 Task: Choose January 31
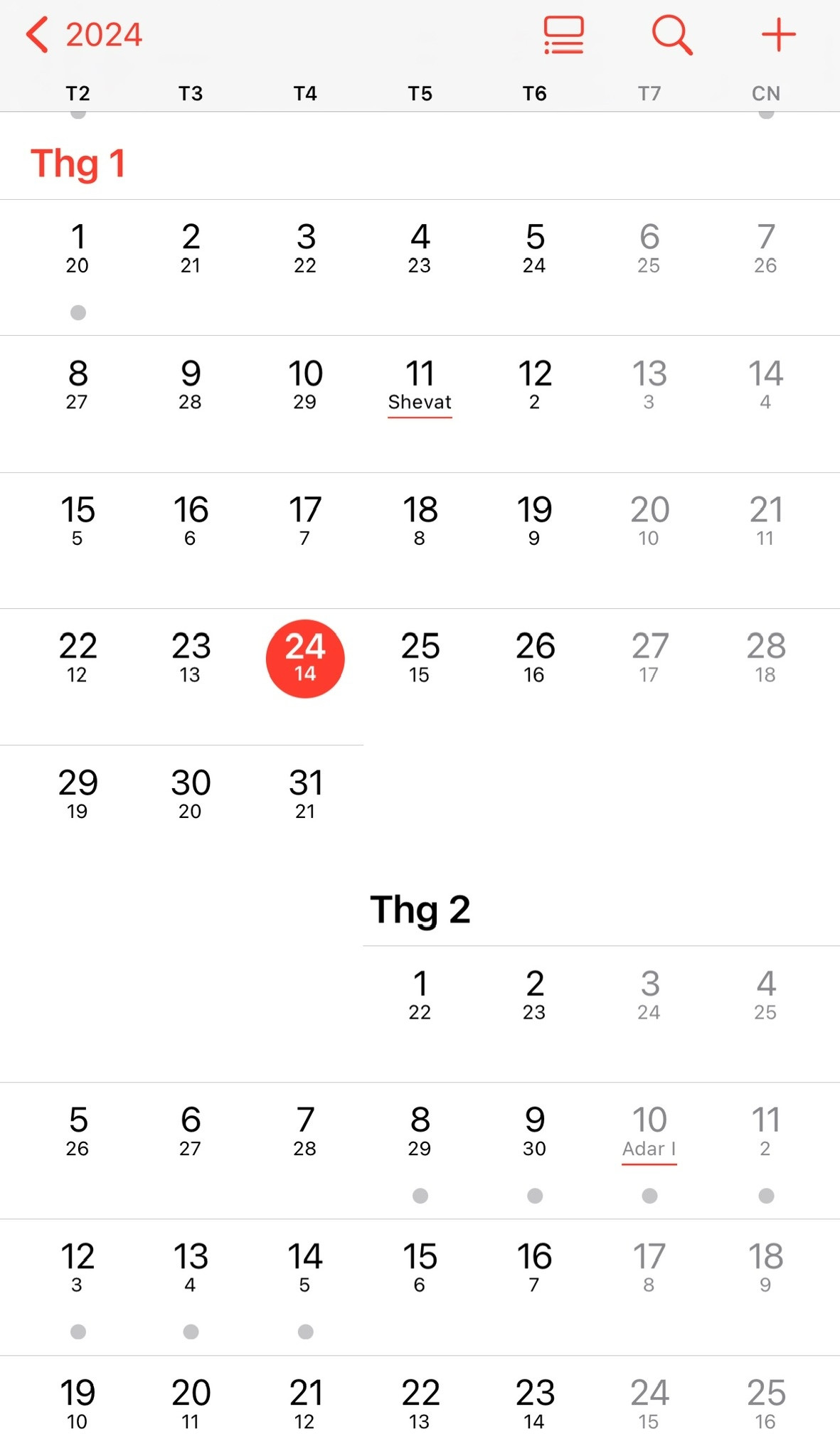click(x=306, y=794)
